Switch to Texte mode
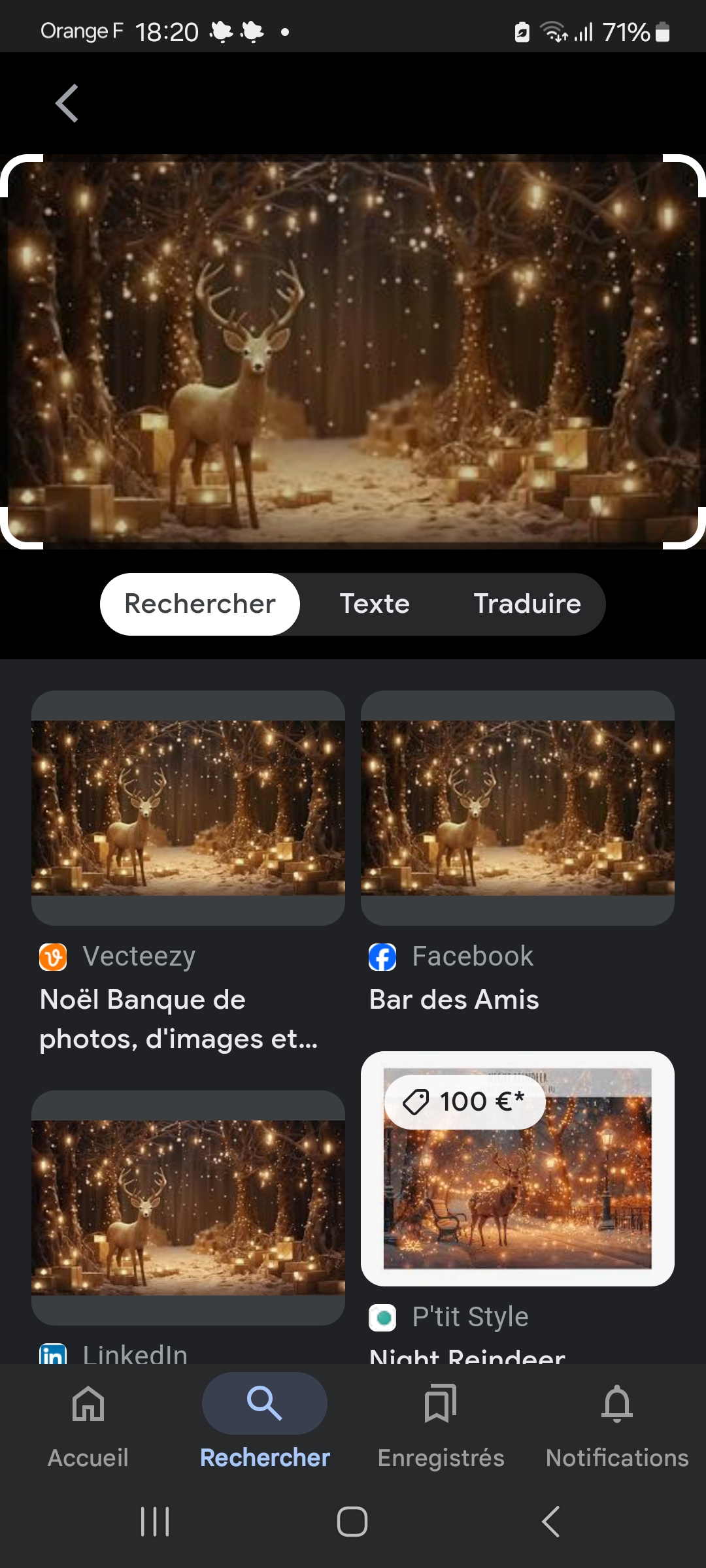The image size is (706, 1568). click(375, 604)
